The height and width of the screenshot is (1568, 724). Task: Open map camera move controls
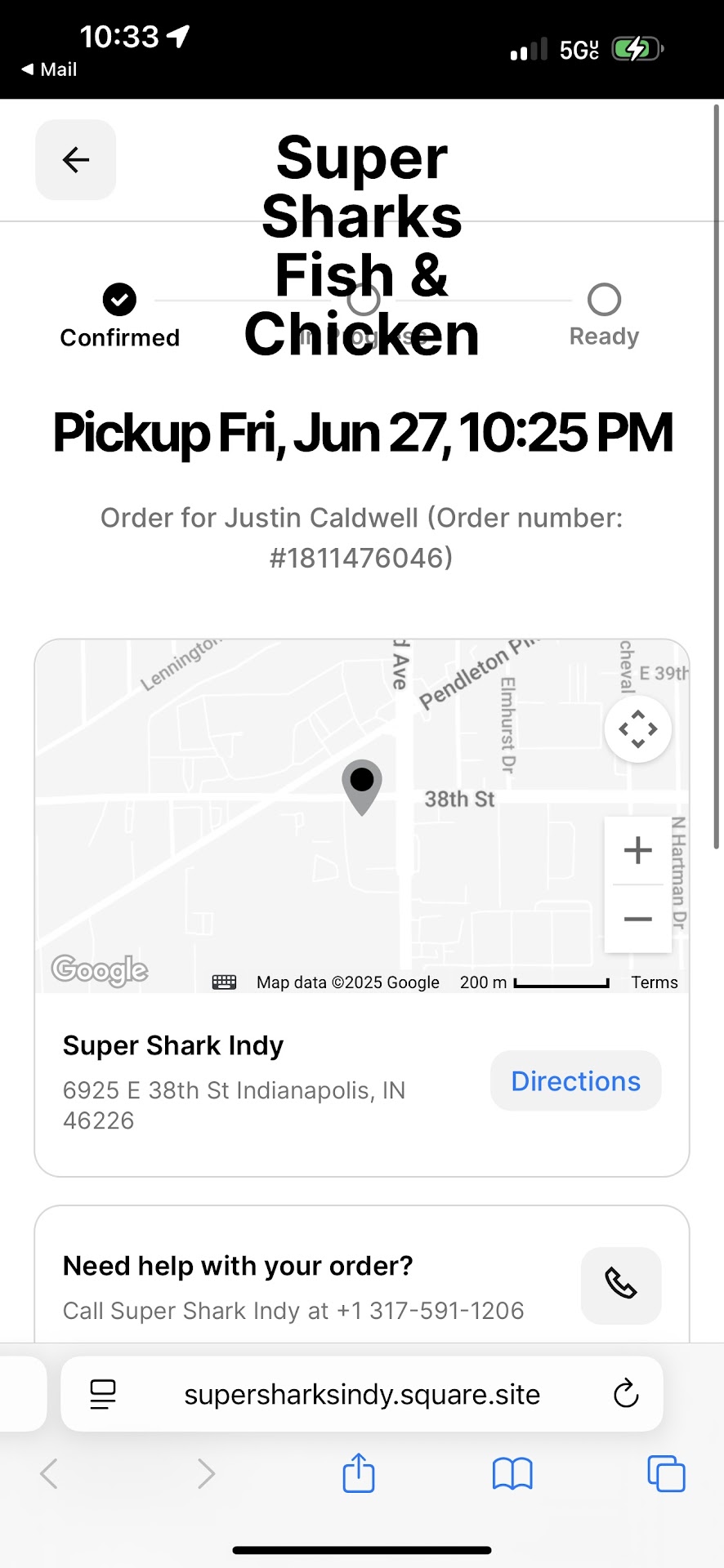pos(637,728)
